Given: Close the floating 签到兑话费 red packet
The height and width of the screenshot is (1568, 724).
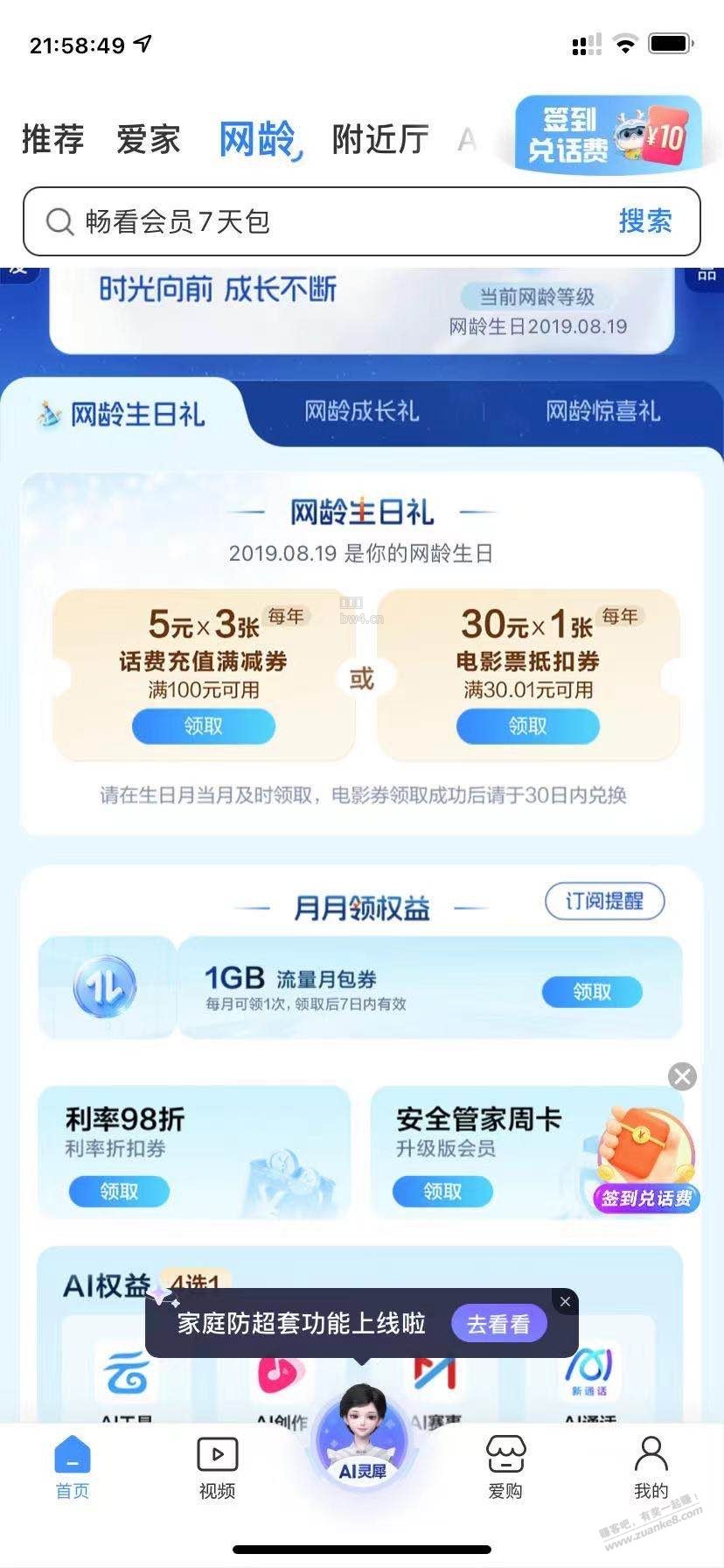Looking at the screenshot, I should pos(682,1076).
